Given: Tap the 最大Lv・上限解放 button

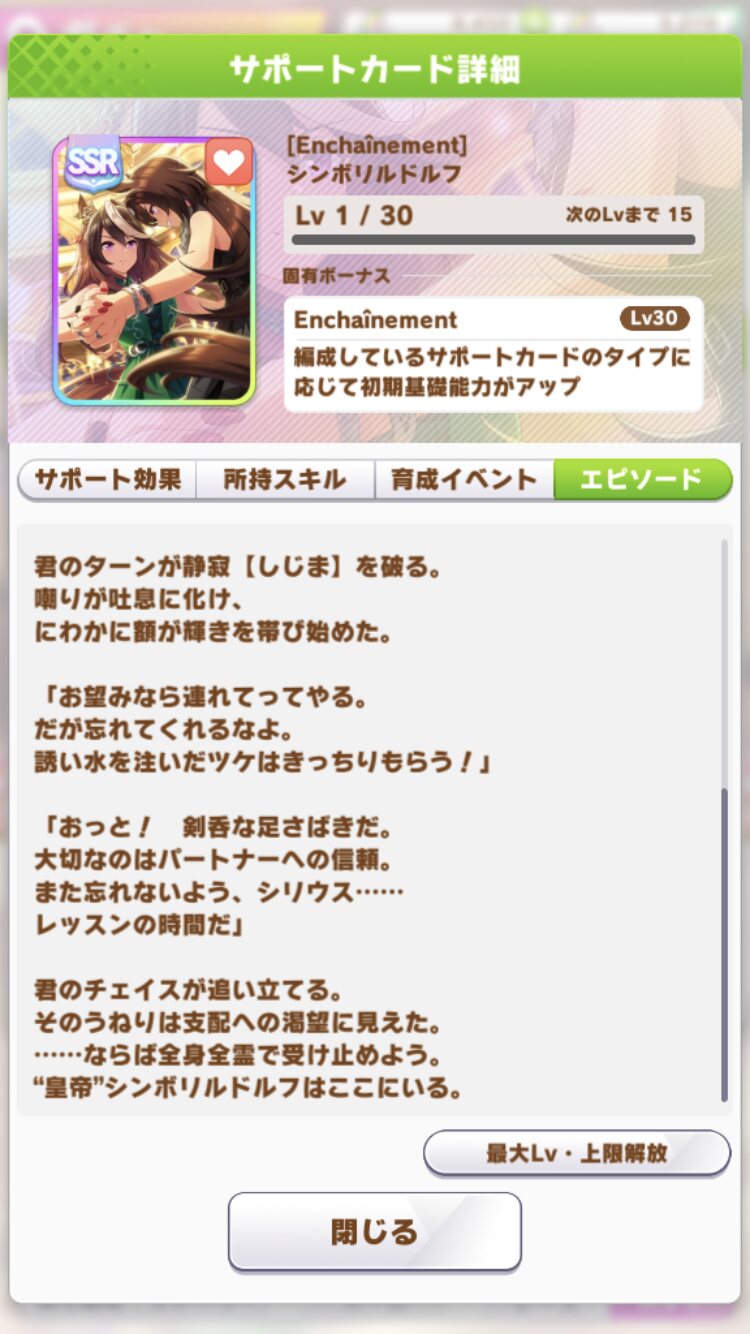Looking at the screenshot, I should (577, 1153).
